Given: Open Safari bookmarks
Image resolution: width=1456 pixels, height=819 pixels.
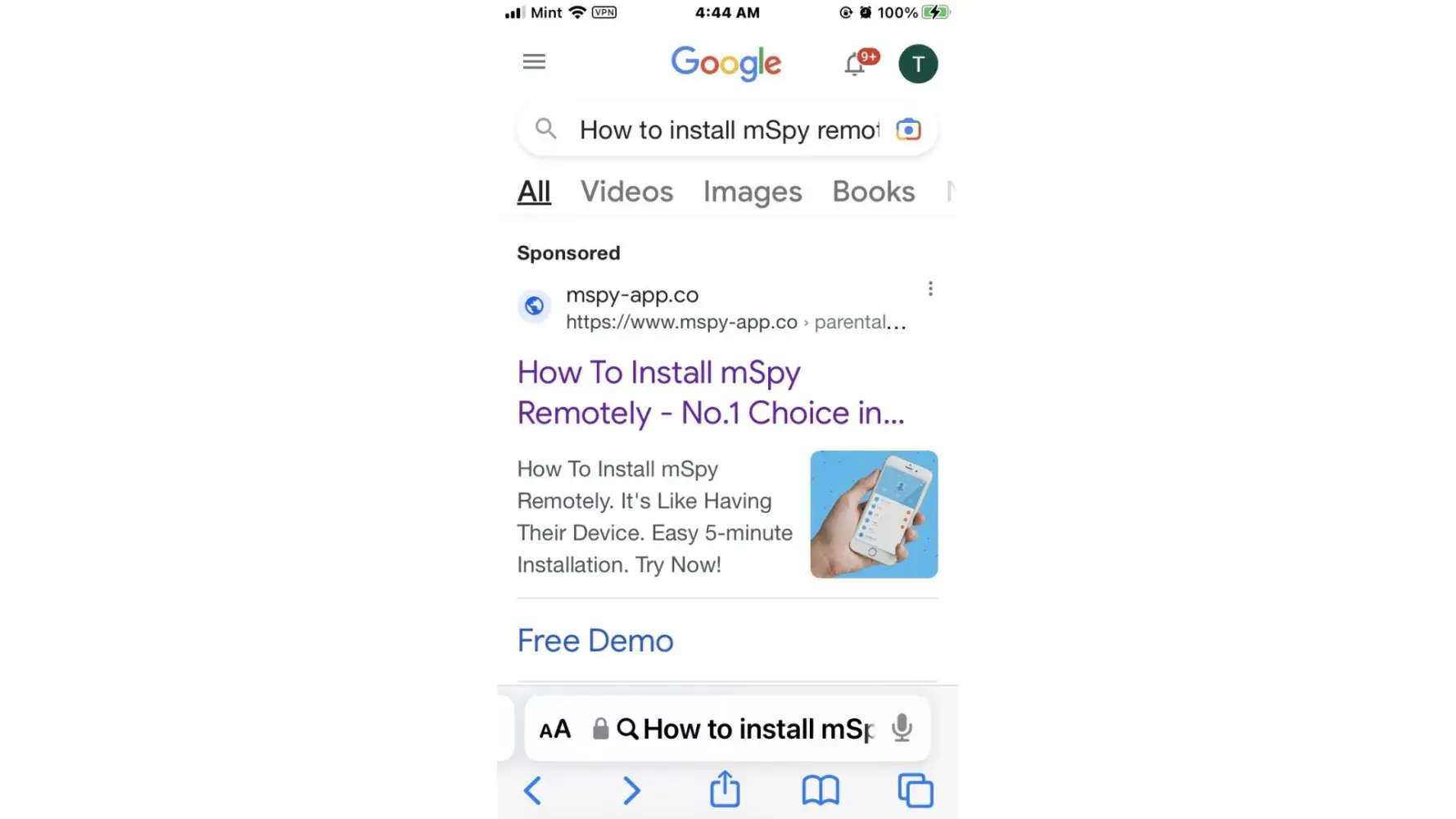Looking at the screenshot, I should point(821,791).
